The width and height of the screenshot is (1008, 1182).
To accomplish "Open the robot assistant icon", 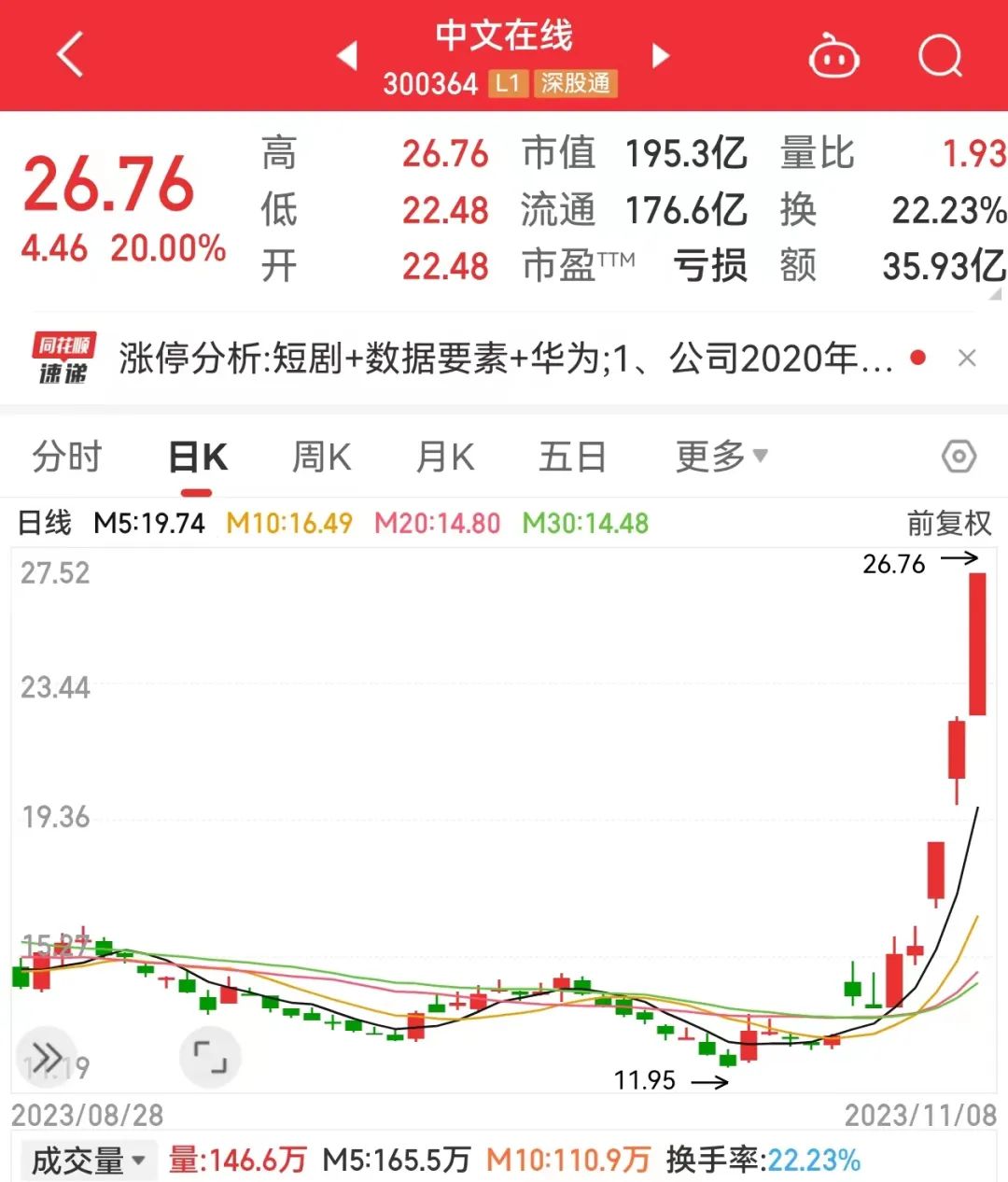I will tap(833, 56).
